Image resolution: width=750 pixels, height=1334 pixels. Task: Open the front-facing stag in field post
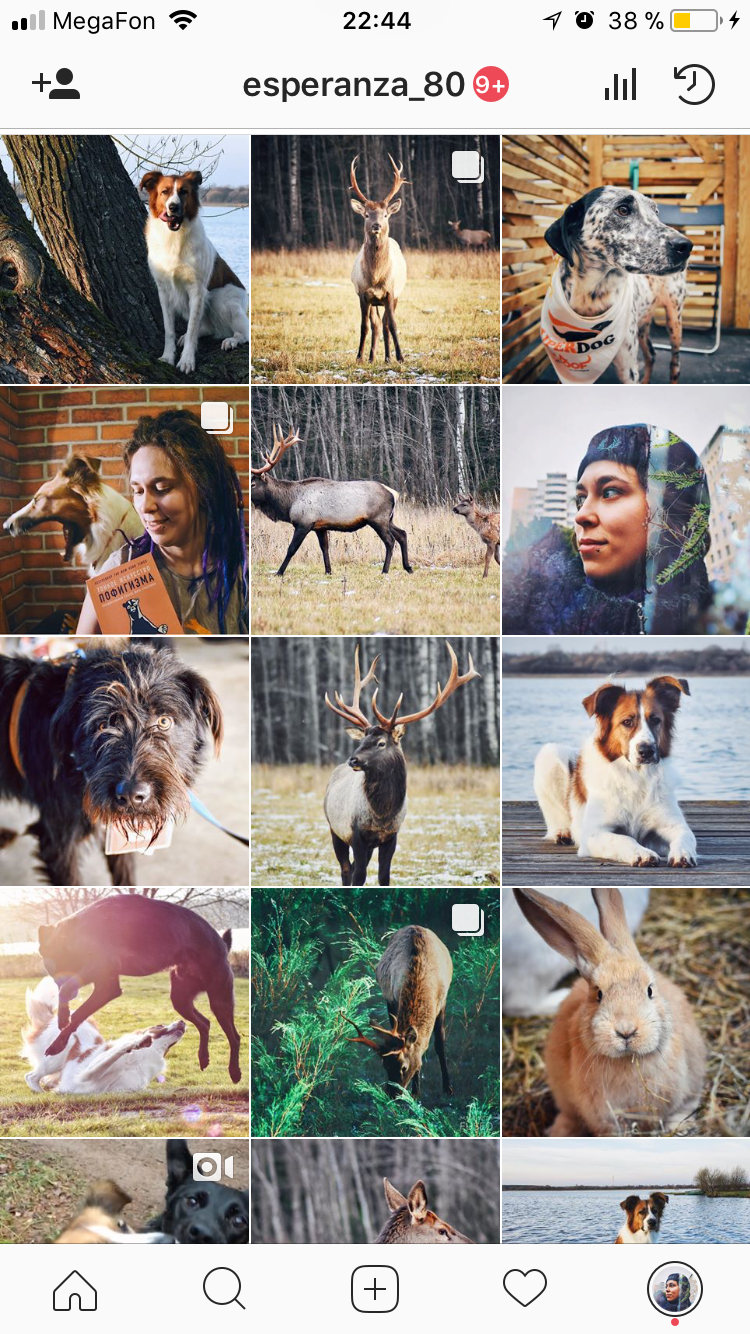[375, 259]
